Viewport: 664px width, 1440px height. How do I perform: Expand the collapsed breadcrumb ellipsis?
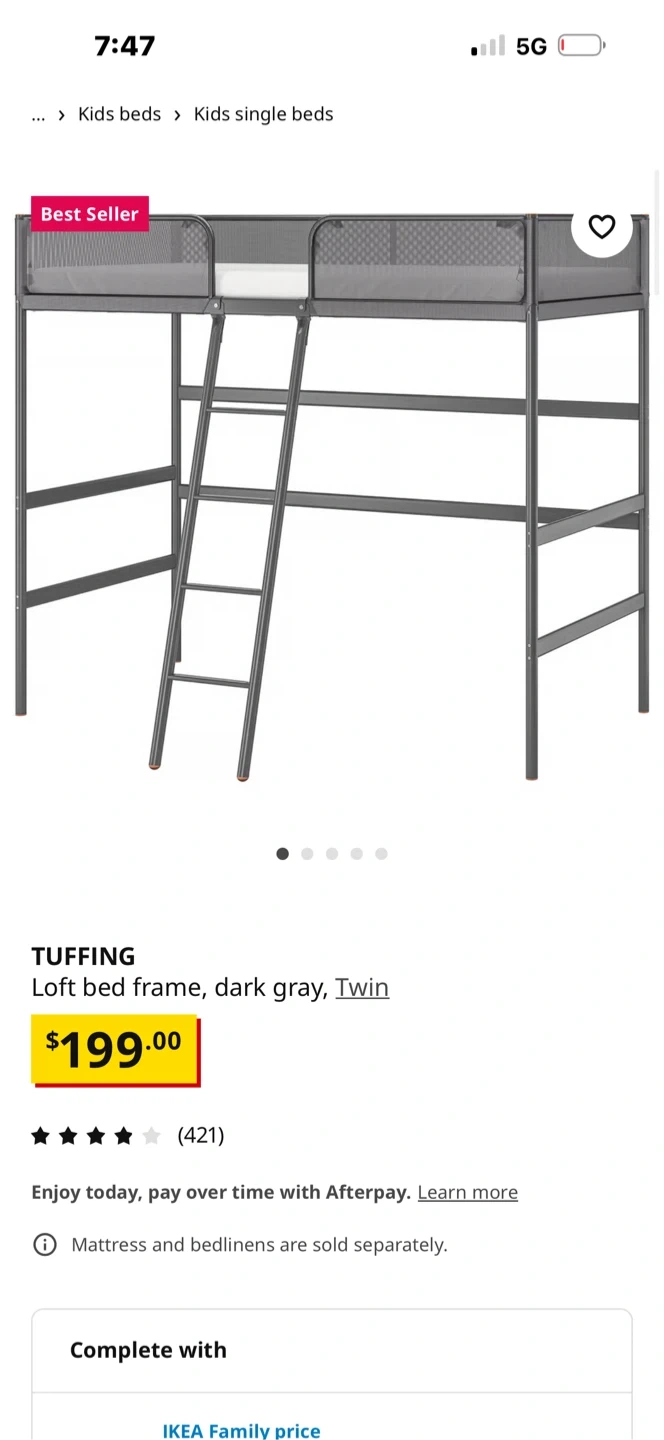tap(38, 115)
